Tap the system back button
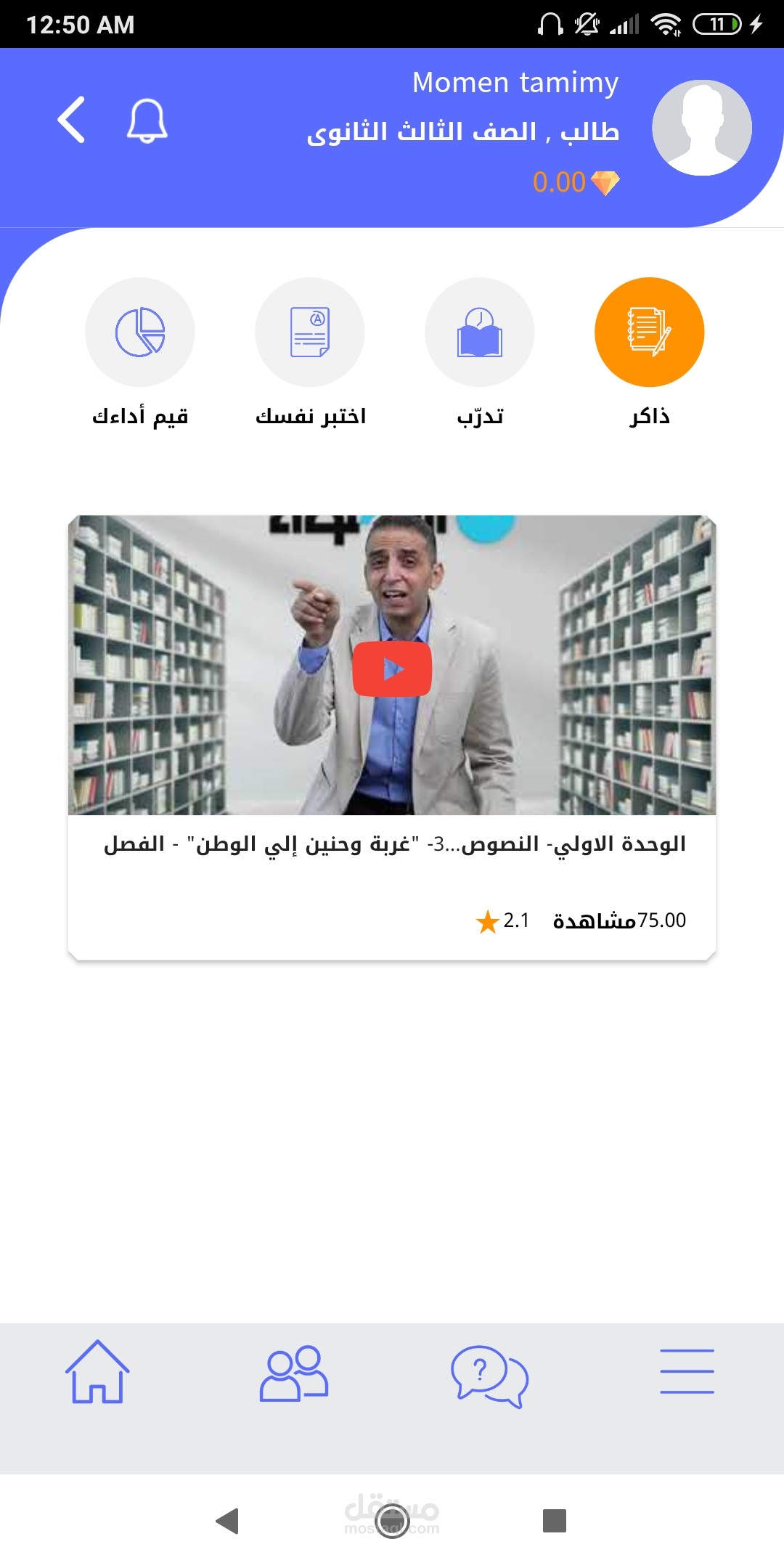 [228, 1521]
